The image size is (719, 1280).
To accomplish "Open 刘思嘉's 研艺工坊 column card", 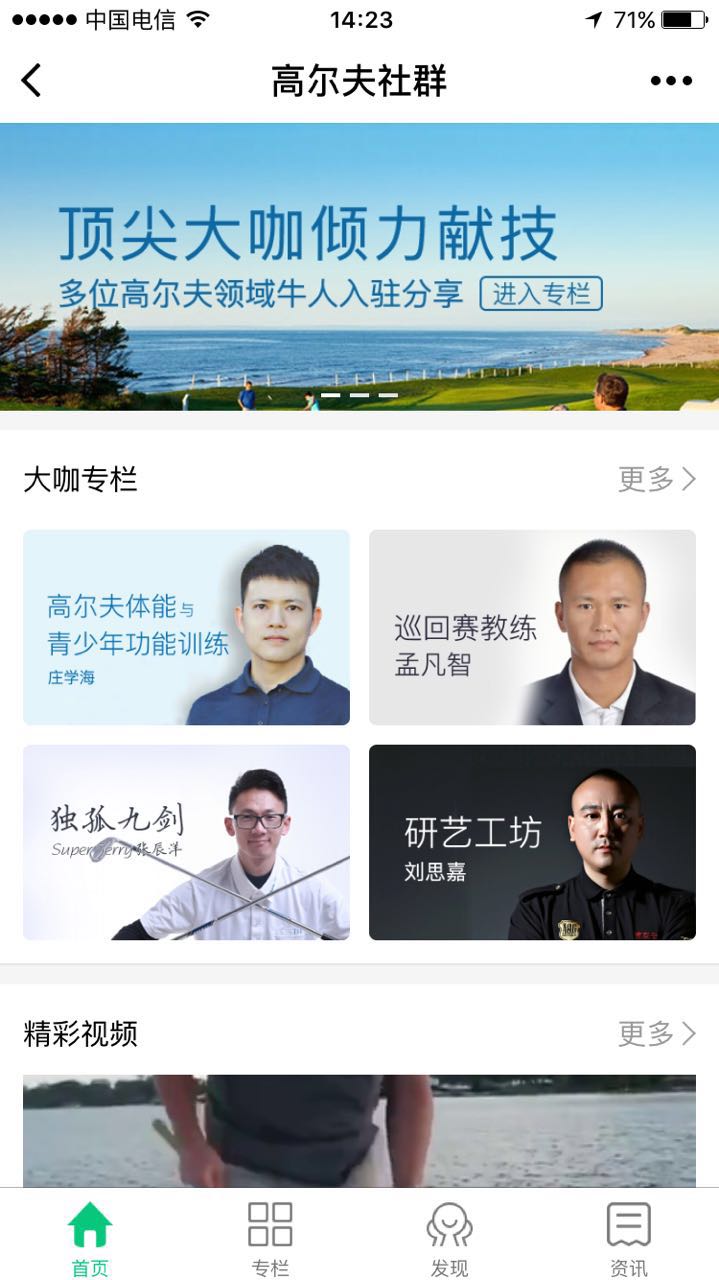I will [532, 842].
